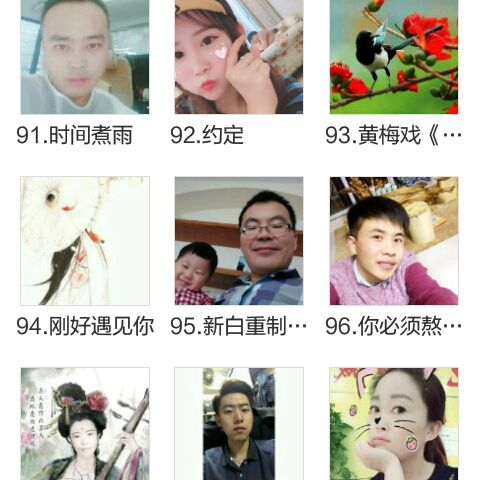Select item 93 黄梅戏 bird tile
480x480 pixels.
394,57
